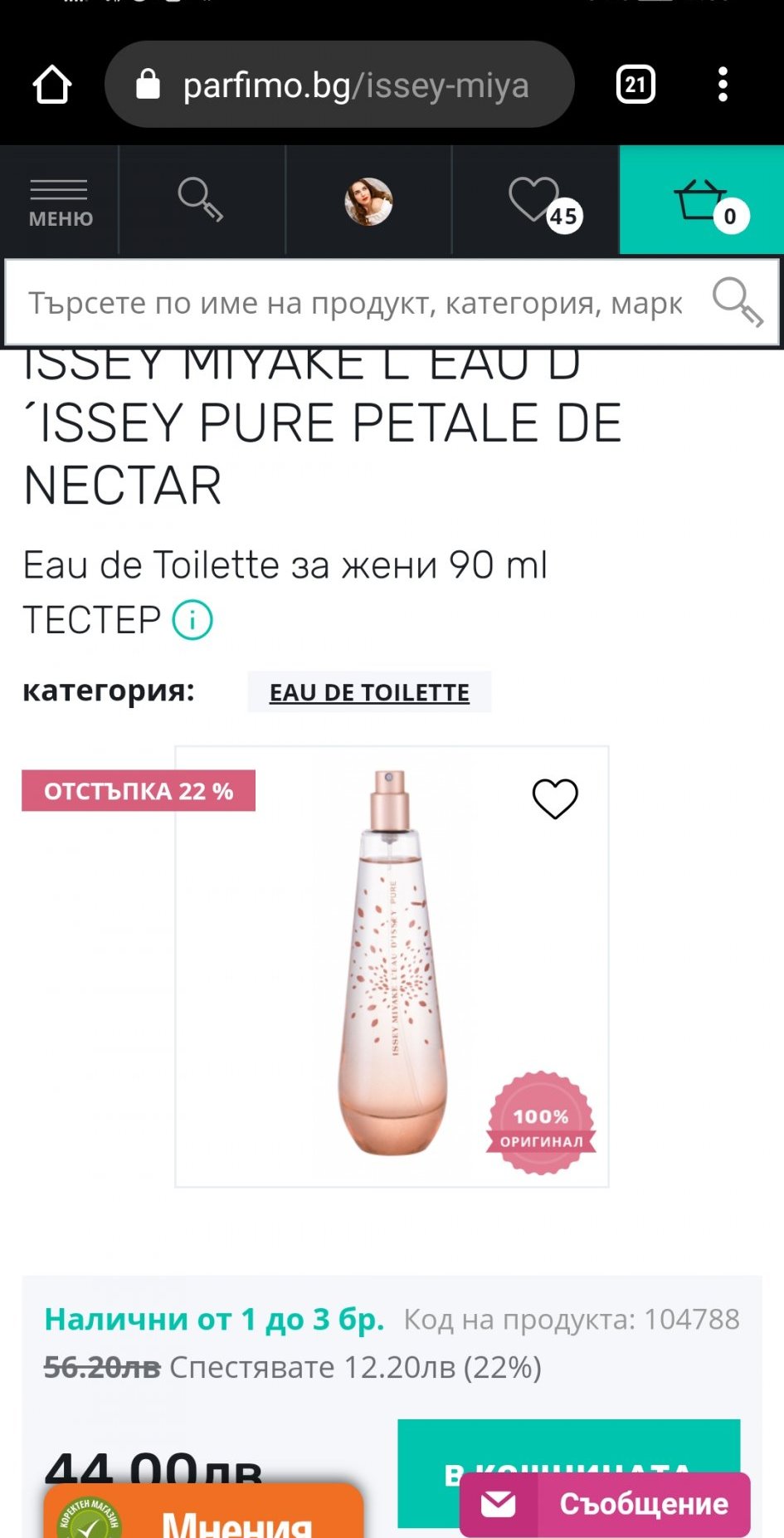Show info about ТЕСТЕР
Screen dimensions: 784x1538
(192, 620)
